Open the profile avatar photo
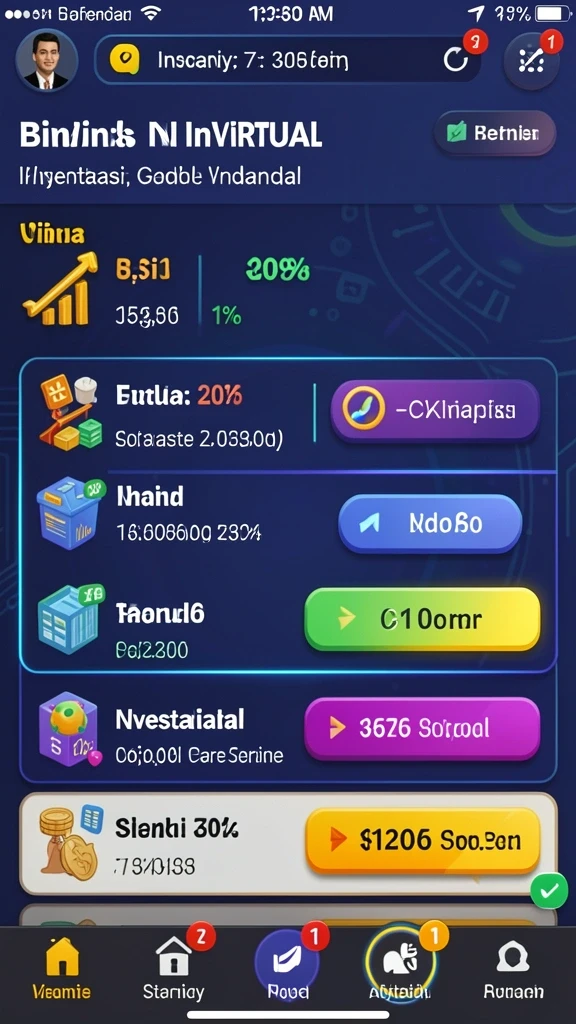This screenshot has height=1024, width=576. click(x=46, y=60)
